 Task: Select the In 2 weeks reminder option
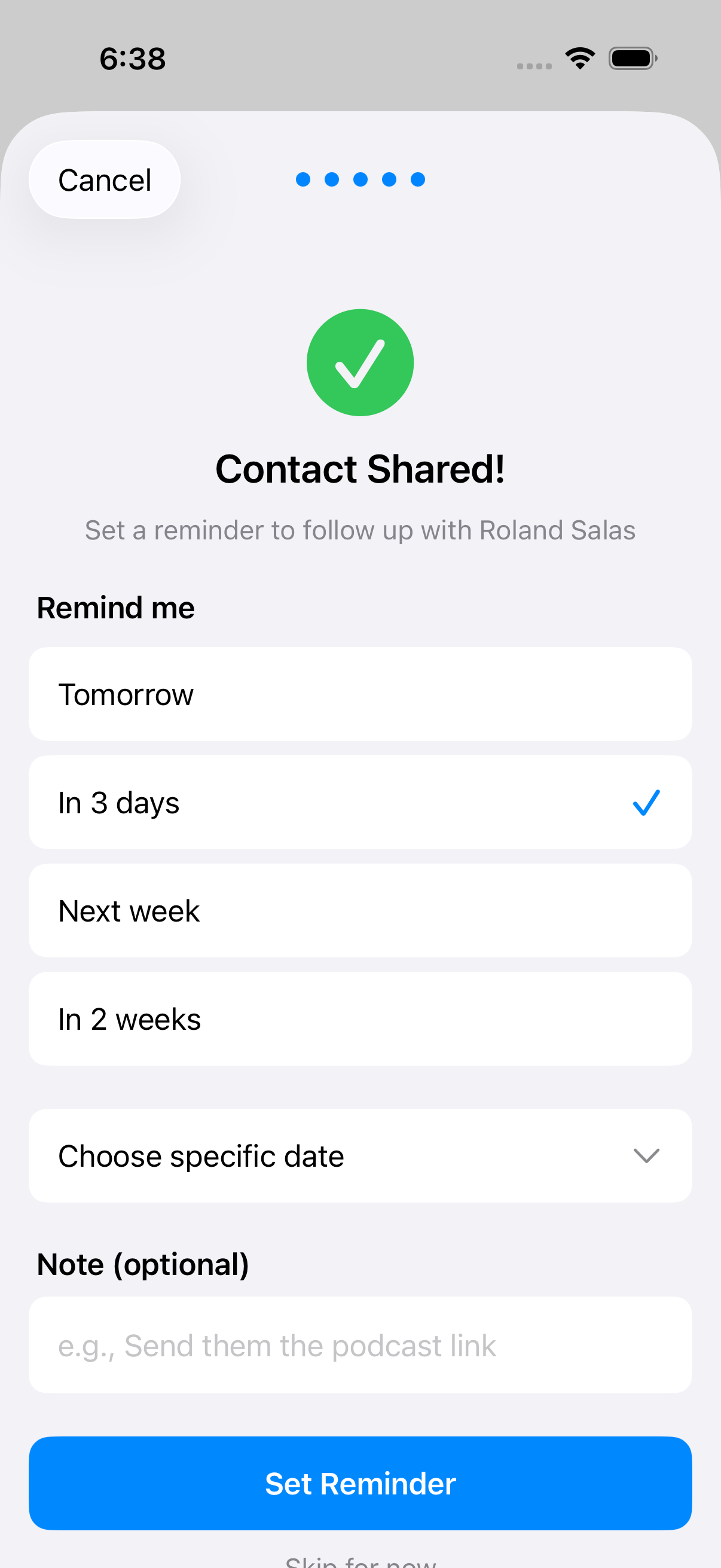tap(360, 1018)
